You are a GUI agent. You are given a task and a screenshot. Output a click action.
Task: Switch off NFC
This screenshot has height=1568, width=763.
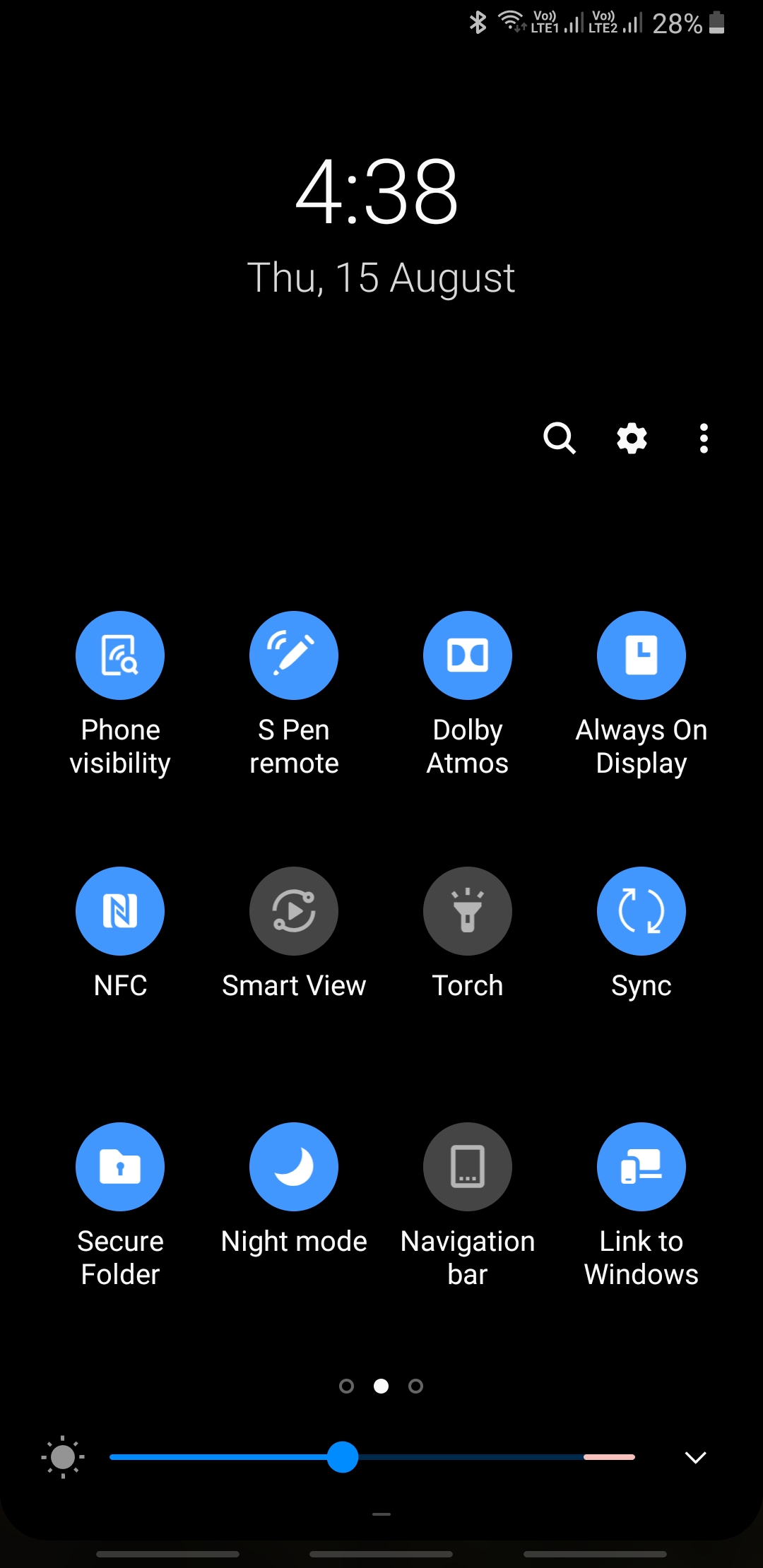click(x=120, y=911)
